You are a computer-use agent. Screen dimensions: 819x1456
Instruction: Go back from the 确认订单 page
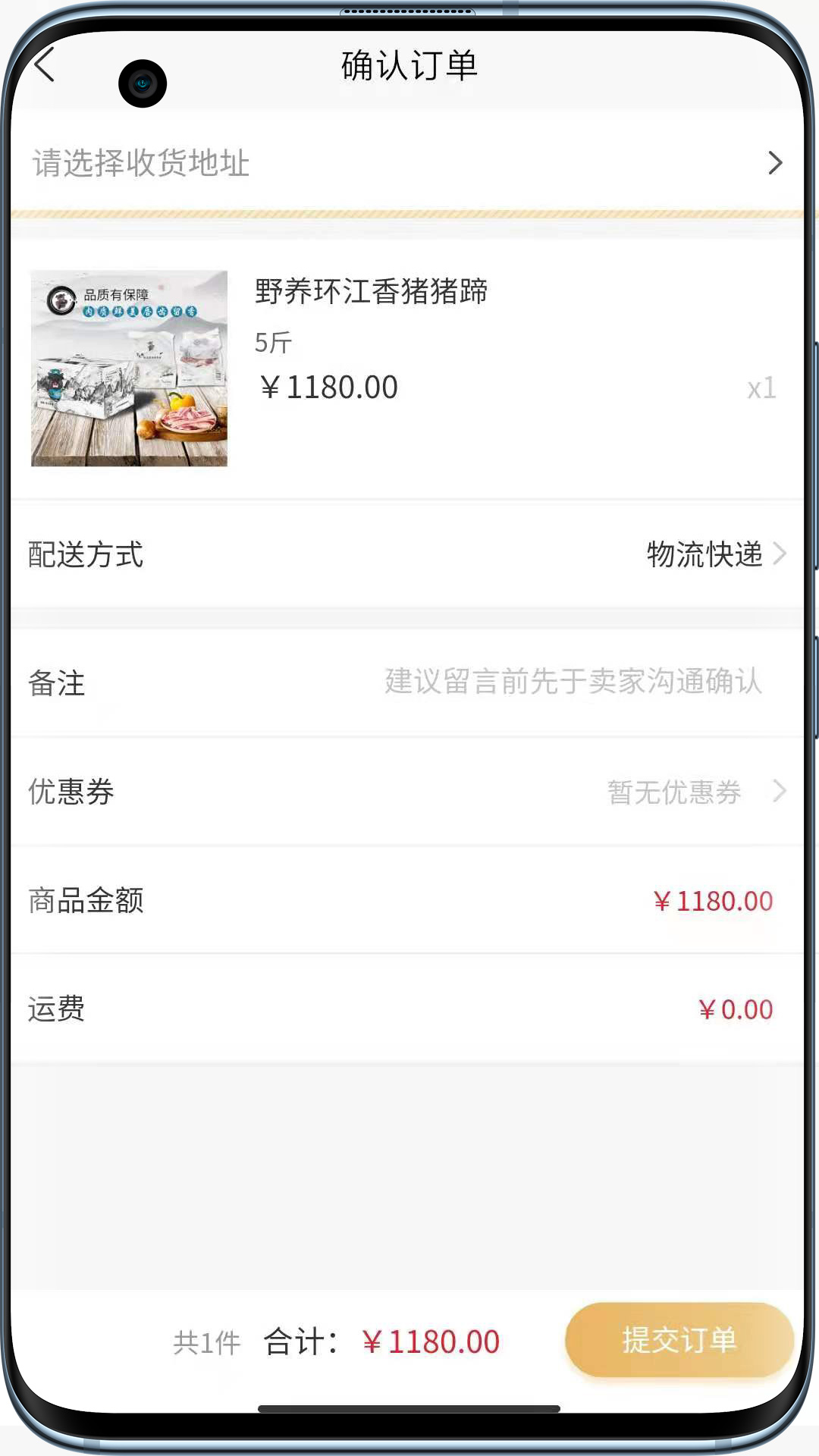[x=45, y=65]
